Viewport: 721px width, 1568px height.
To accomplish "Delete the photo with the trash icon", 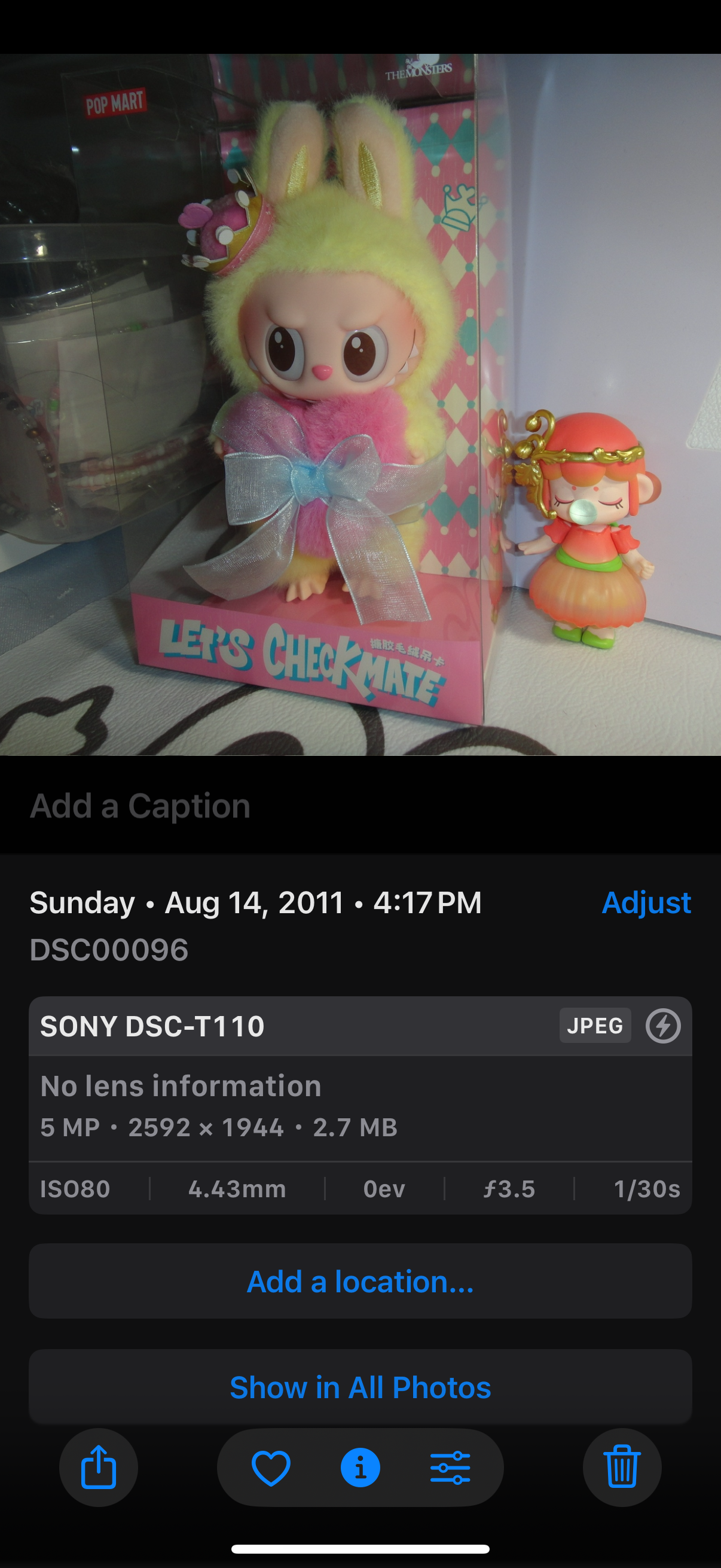I will pos(622,1468).
